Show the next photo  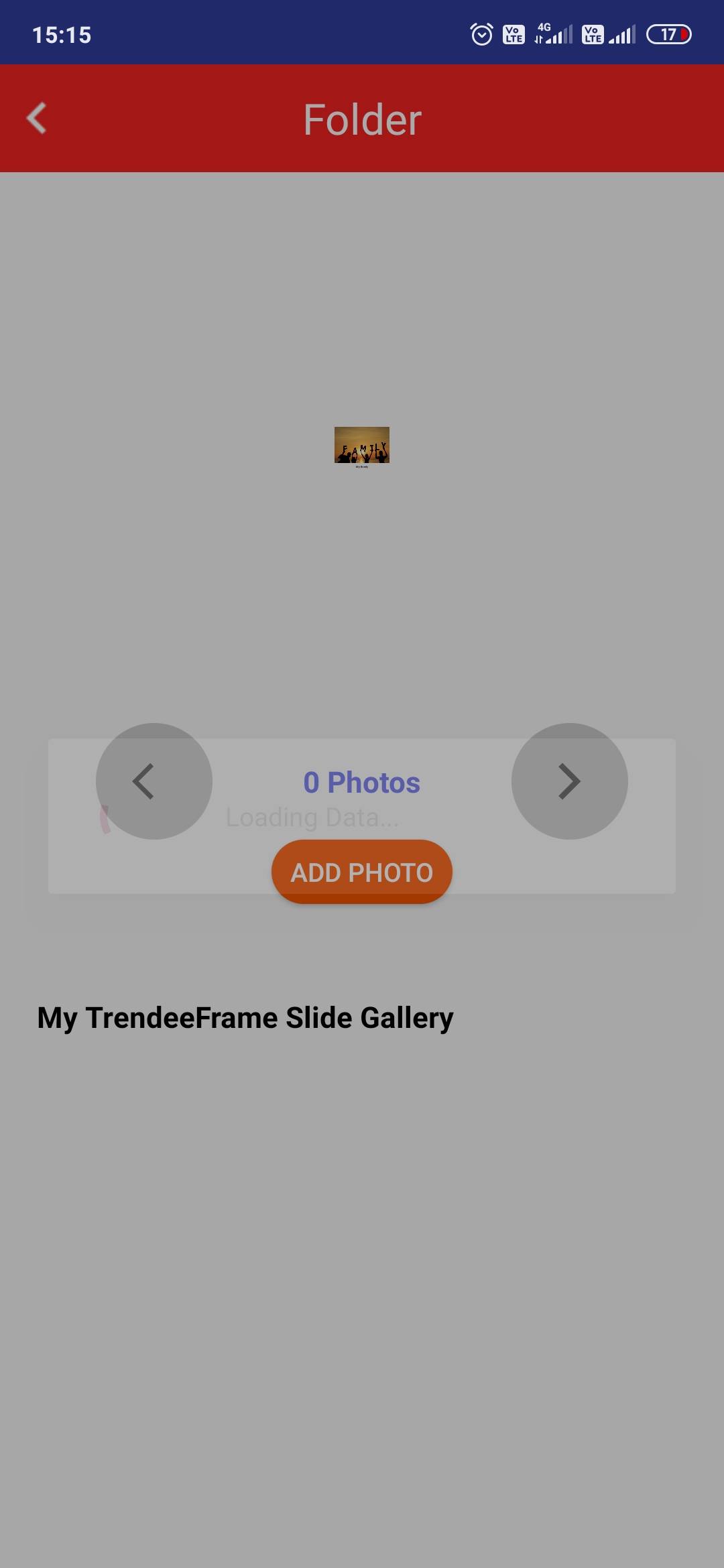pos(569,781)
